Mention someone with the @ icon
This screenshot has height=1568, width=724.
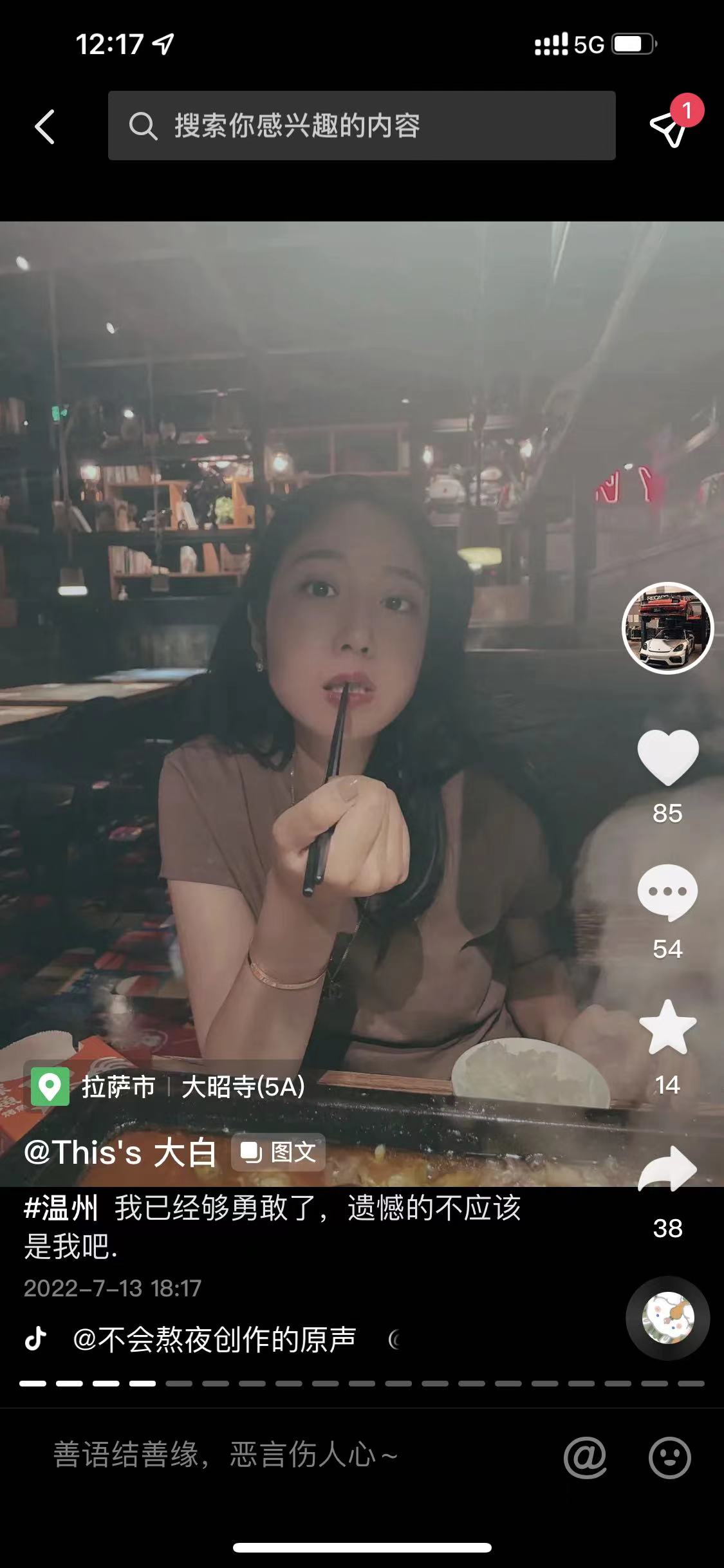[584, 1457]
